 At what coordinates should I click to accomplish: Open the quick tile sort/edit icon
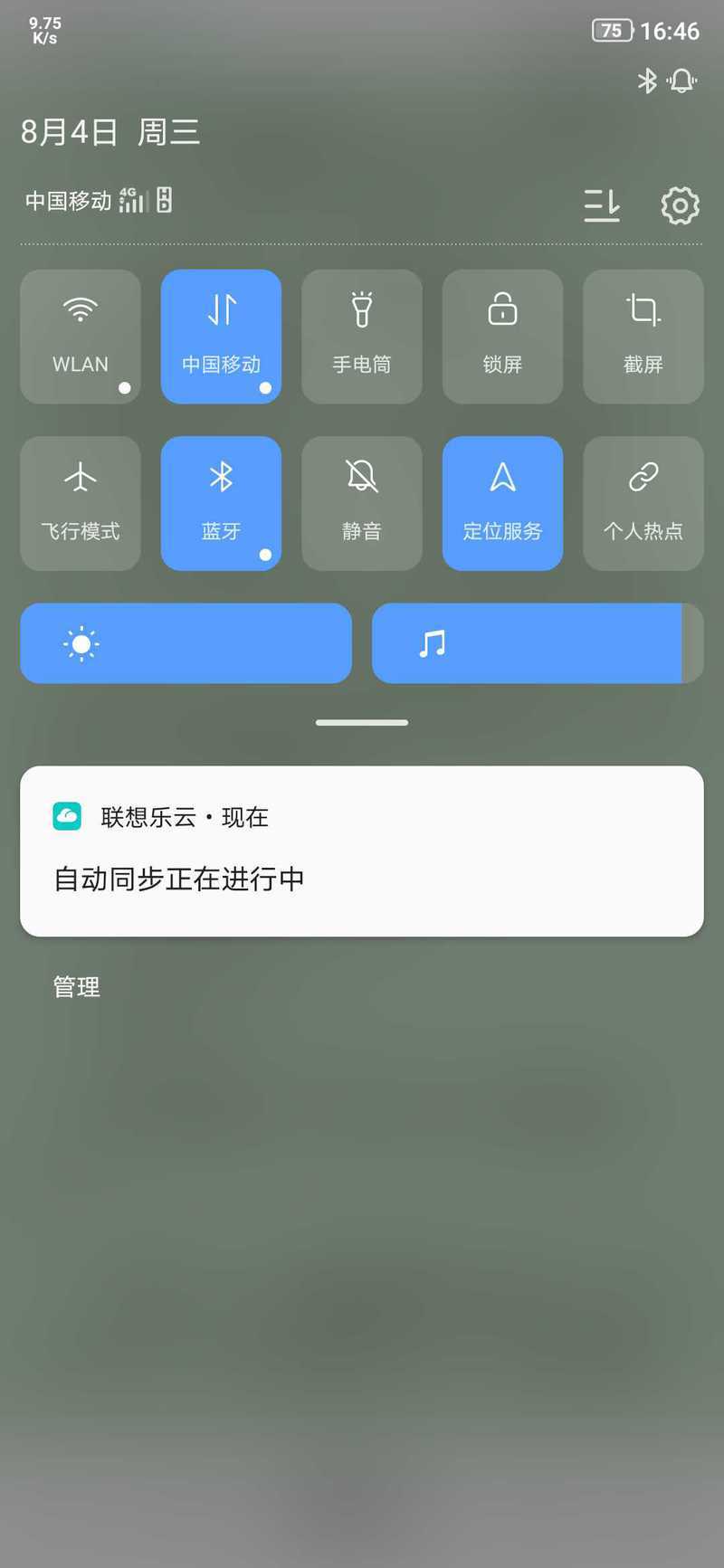click(x=602, y=206)
